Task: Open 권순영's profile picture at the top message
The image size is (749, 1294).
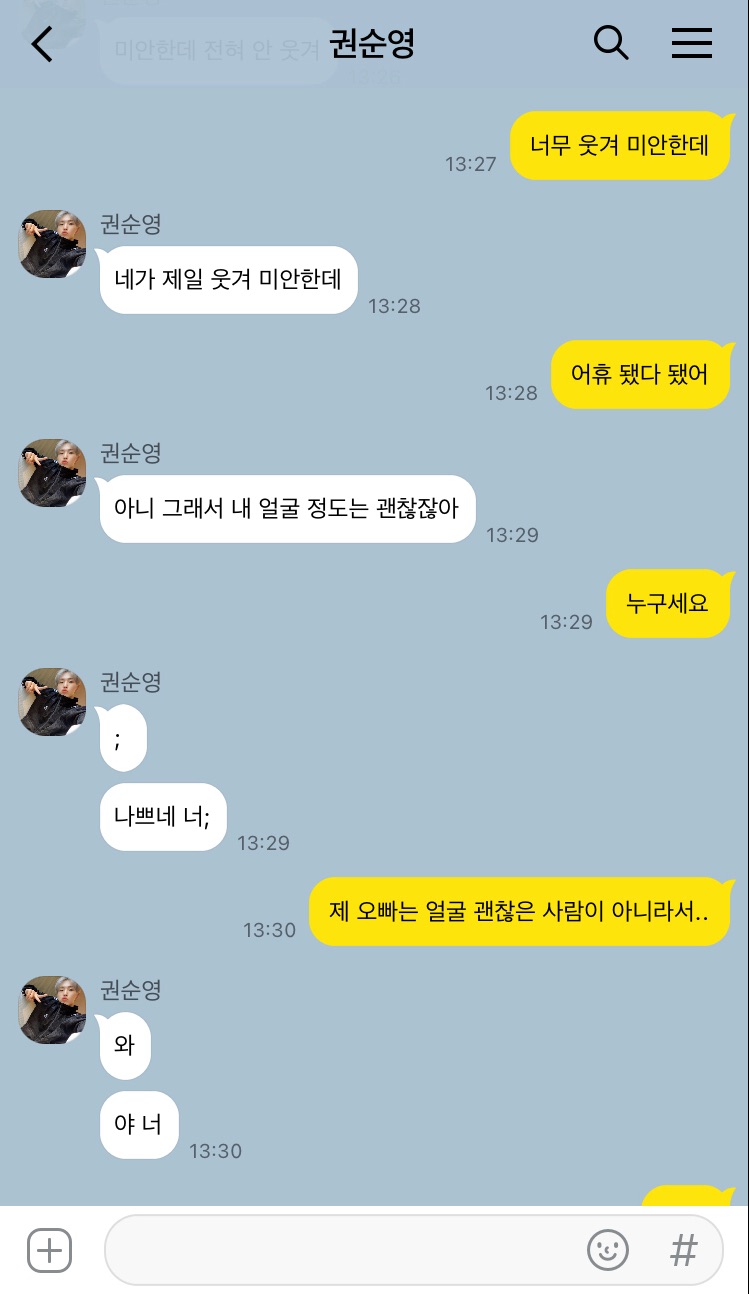Action: pyautogui.click(x=51, y=244)
